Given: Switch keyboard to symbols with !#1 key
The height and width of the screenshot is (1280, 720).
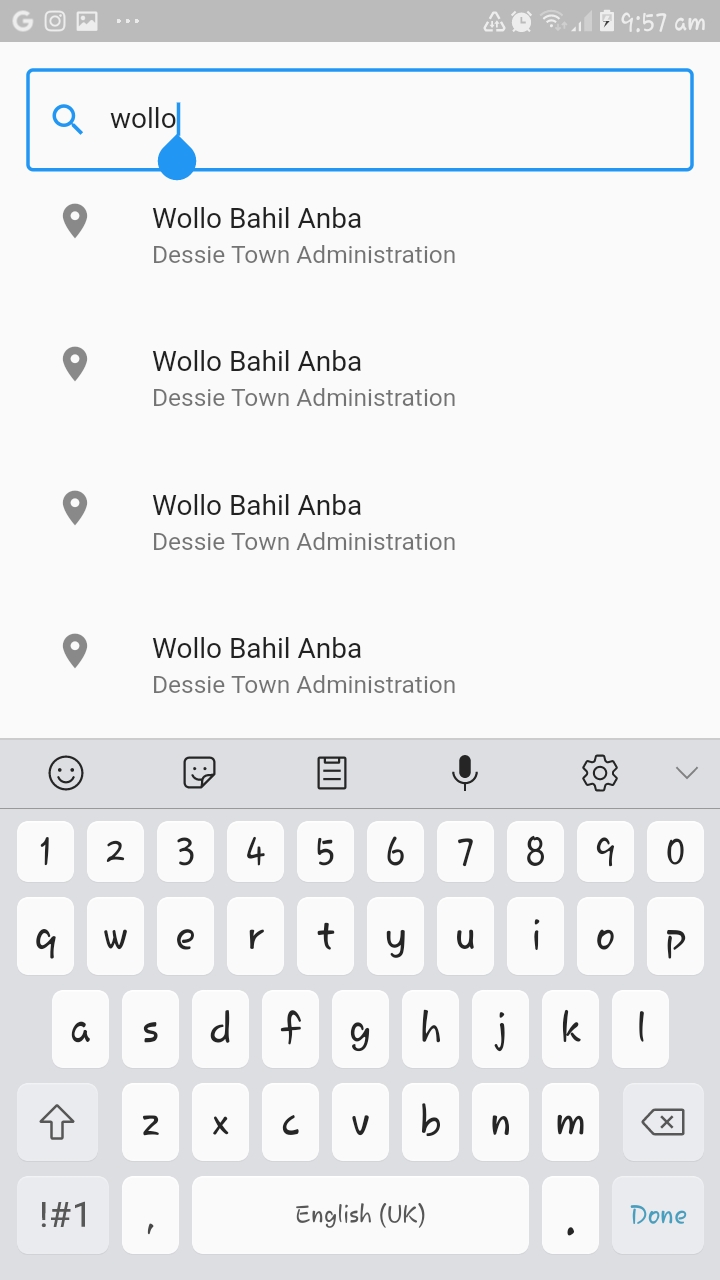Looking at the screenshot, I should 64,1215.
